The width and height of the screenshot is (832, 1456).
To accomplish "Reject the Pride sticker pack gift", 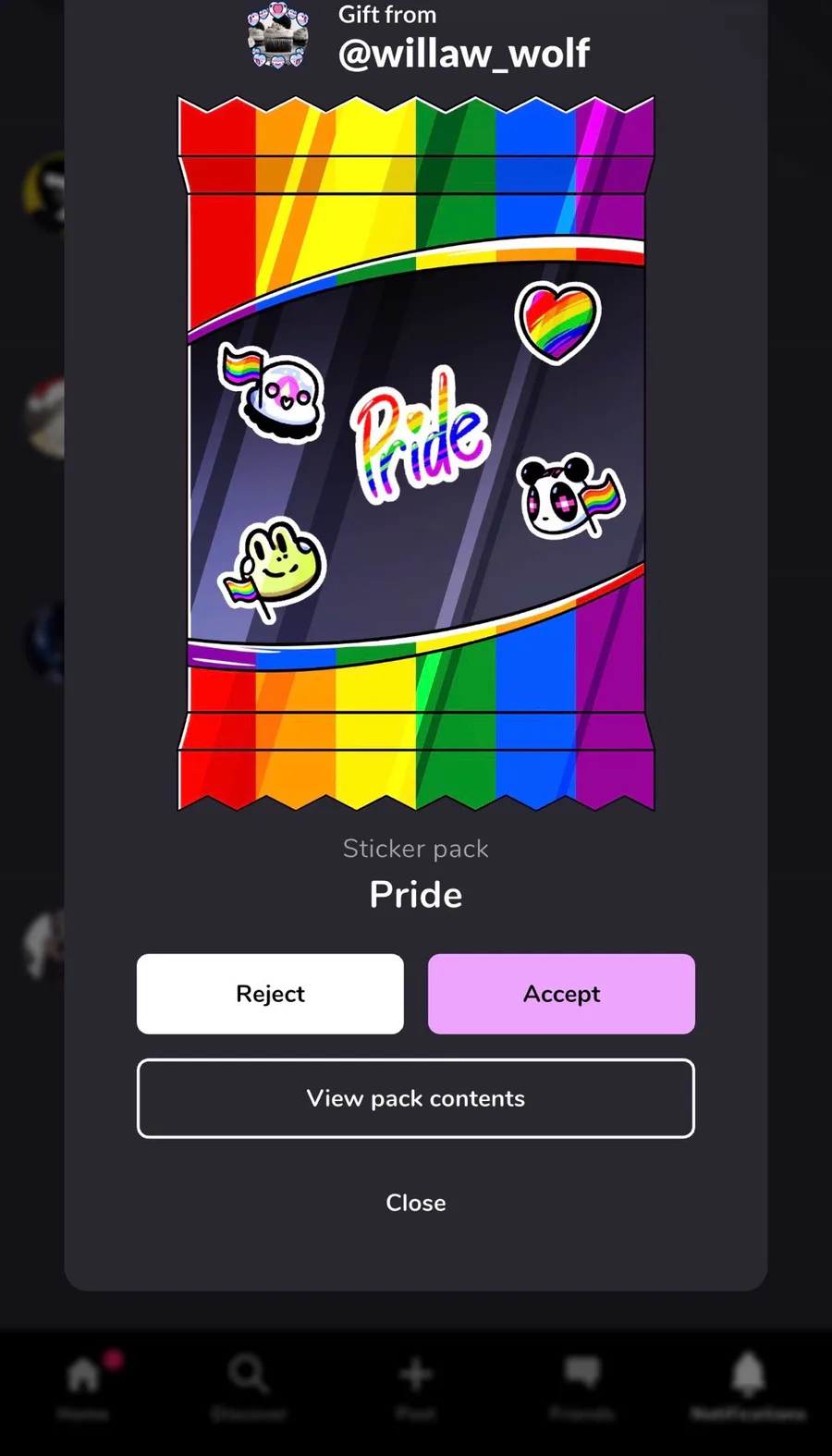I will [270, 994].
